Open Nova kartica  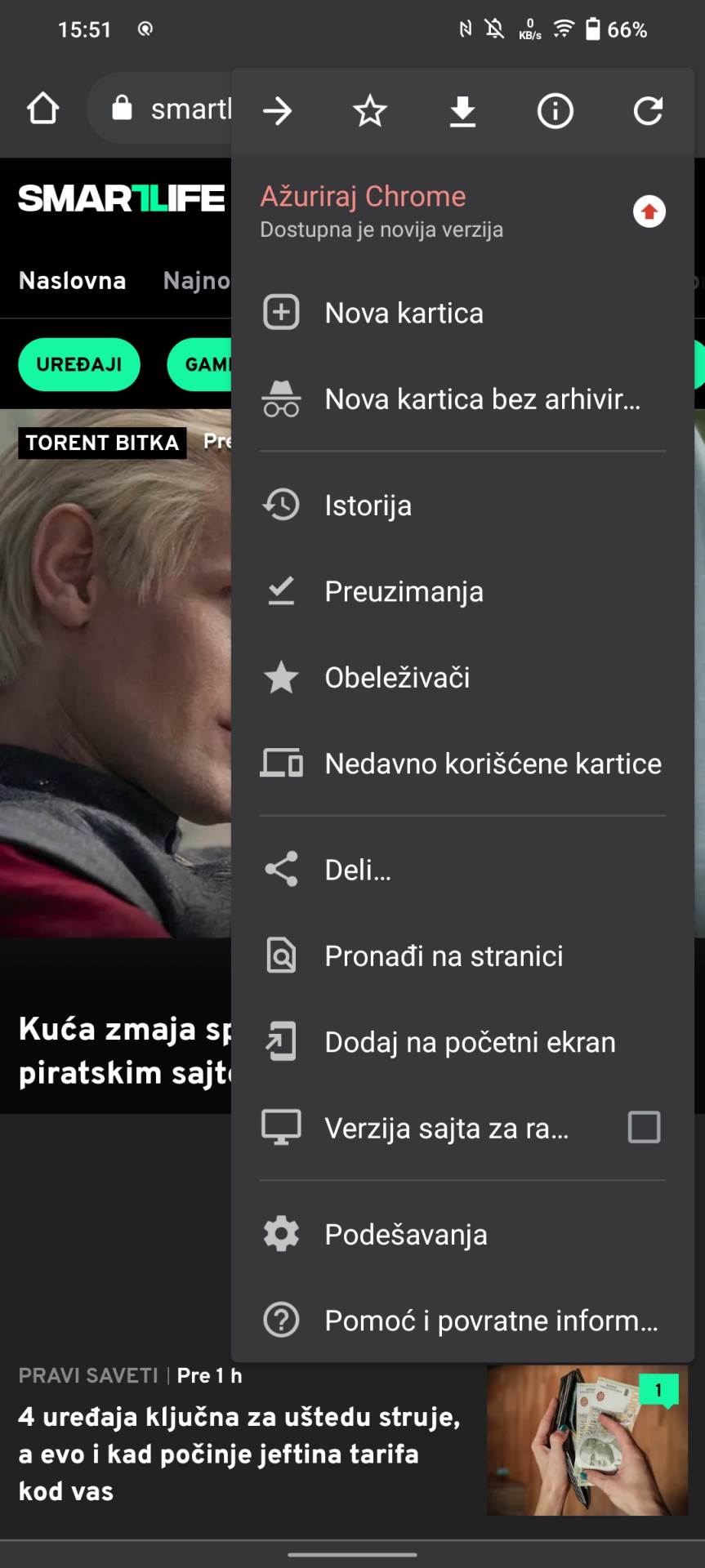pyautogui.click(x=404, y=313)
